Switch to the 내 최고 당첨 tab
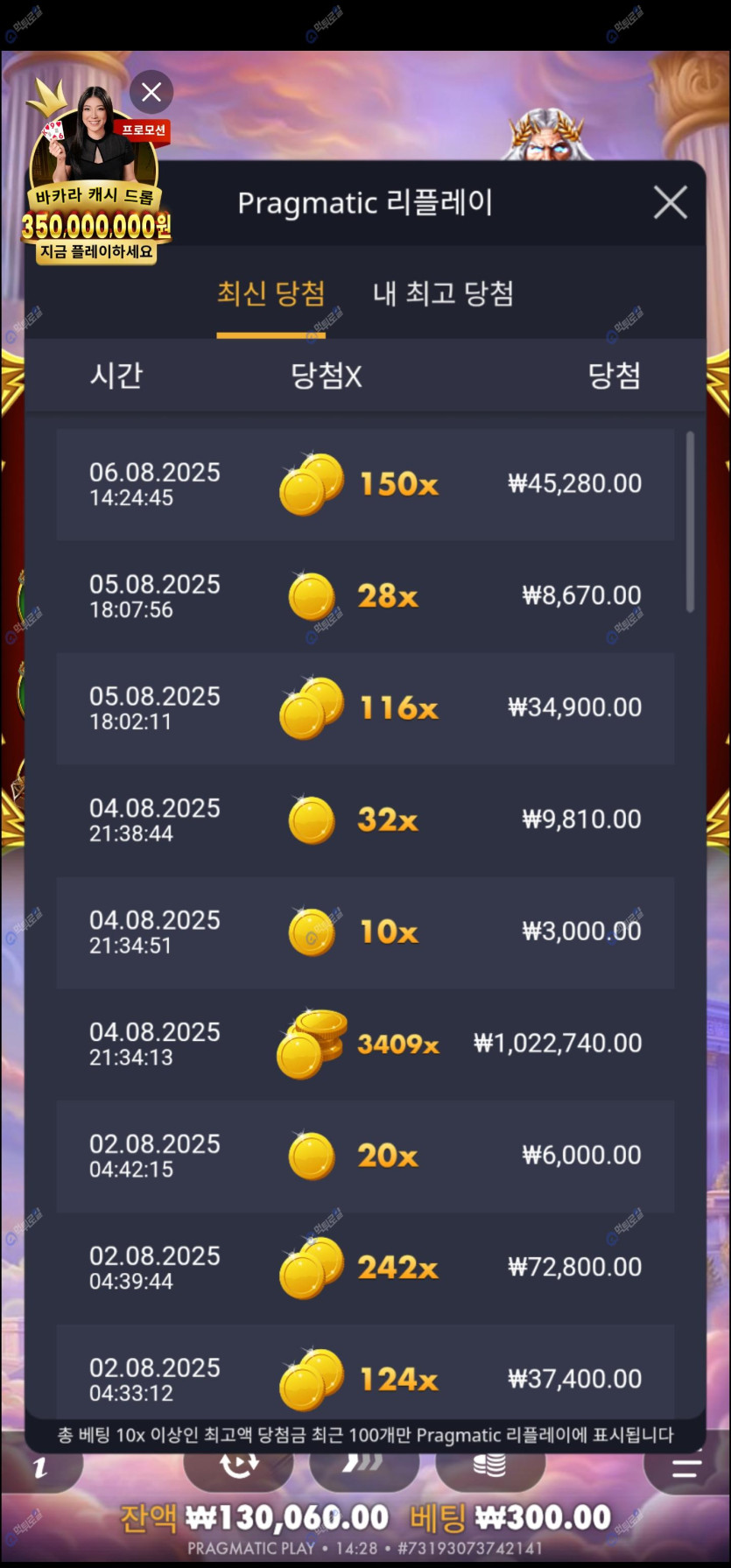The width and height of the screenshot is (731, 1568). click(443, 293)
